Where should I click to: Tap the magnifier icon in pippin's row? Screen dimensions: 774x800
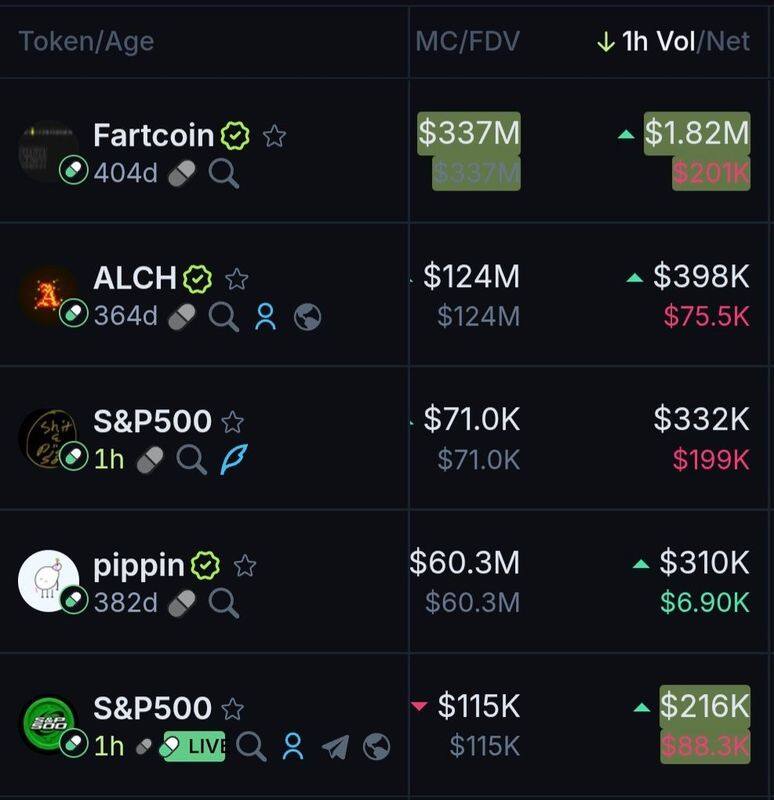pyautogui.click(x=224, y=603)
